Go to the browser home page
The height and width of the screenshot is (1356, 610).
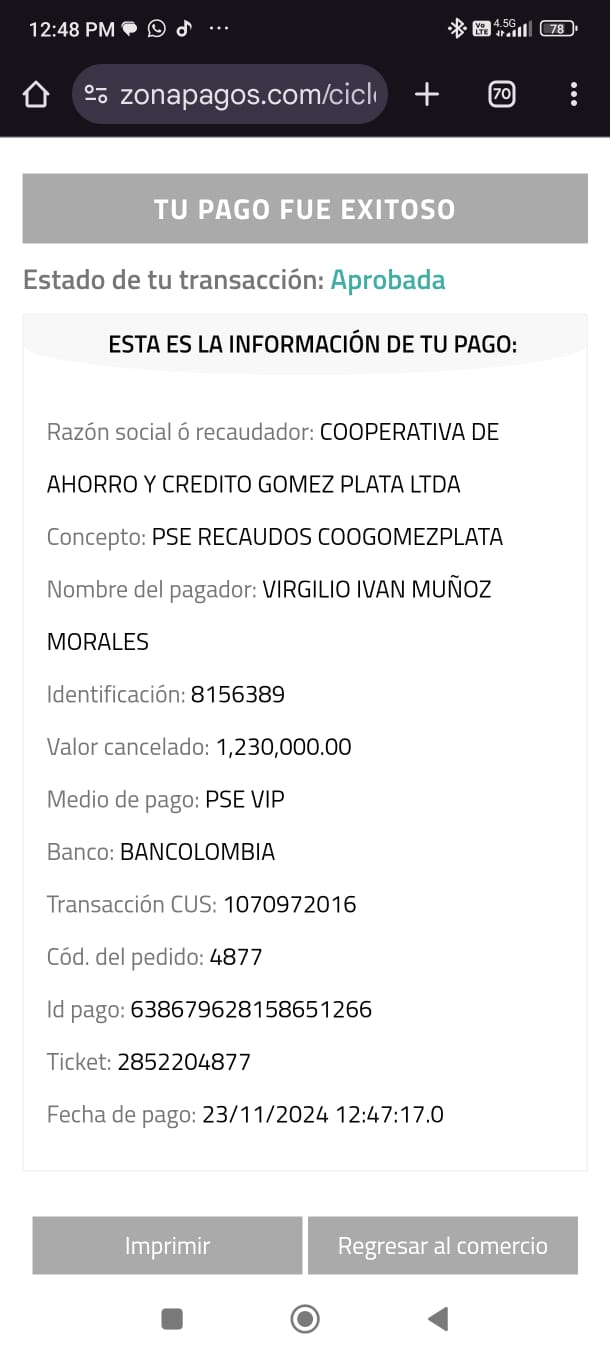click(36, 95)
